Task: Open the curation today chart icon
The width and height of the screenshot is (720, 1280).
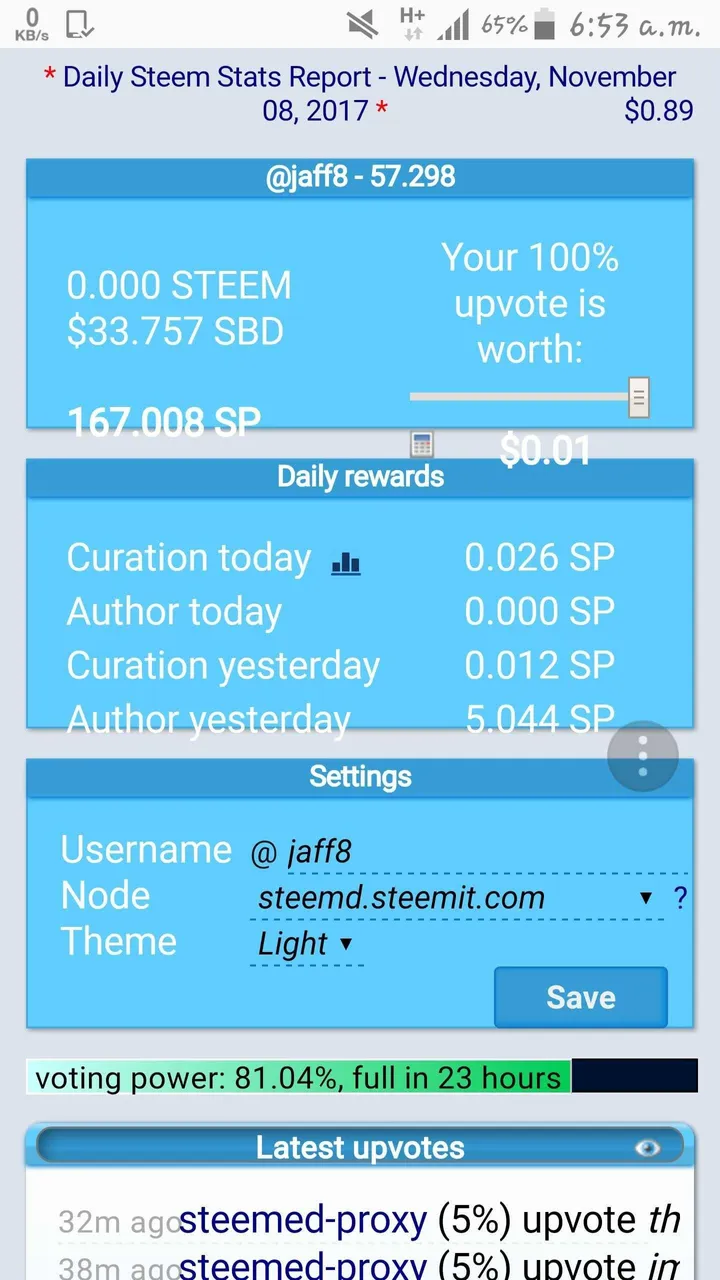Action: point(345,563)
